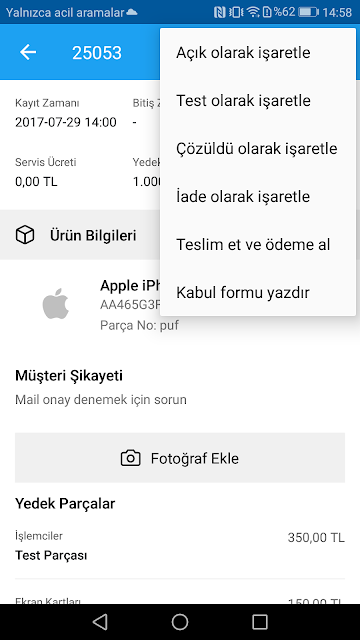Tap the 'Fotoğraf Ekle' button

tap(180, 458)
